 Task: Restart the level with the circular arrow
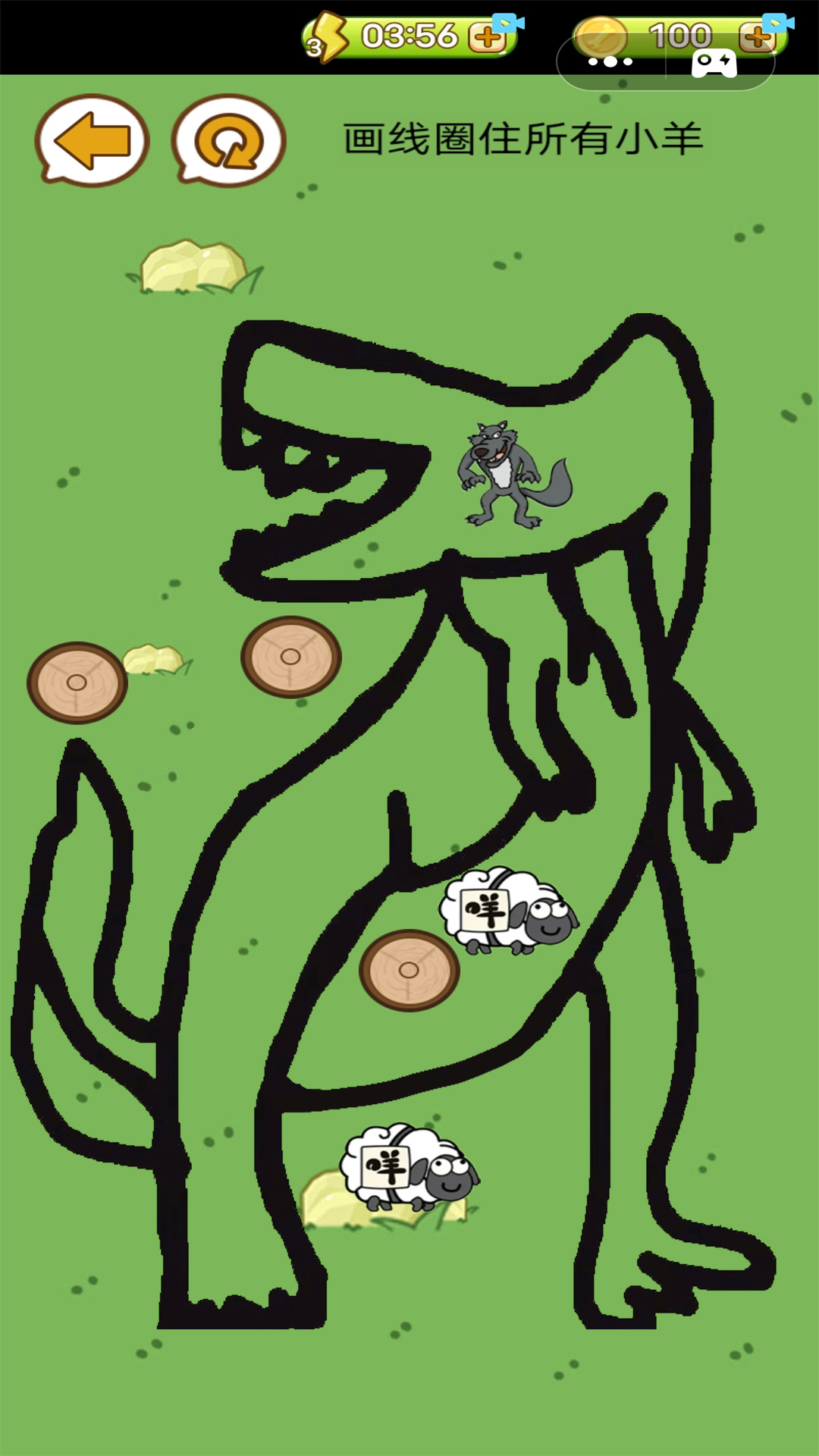click(x=228, y=140)
